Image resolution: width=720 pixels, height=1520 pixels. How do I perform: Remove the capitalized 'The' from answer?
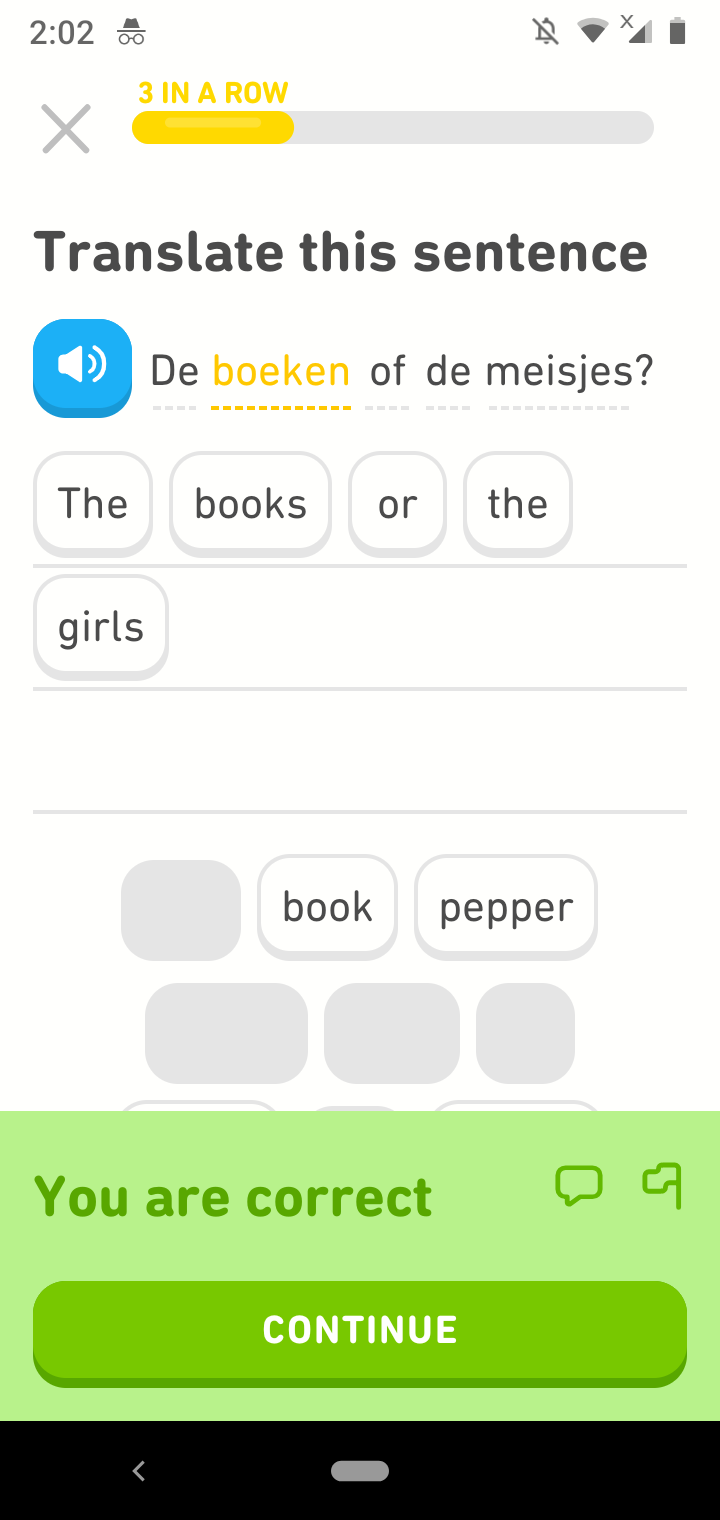point(93,504)
